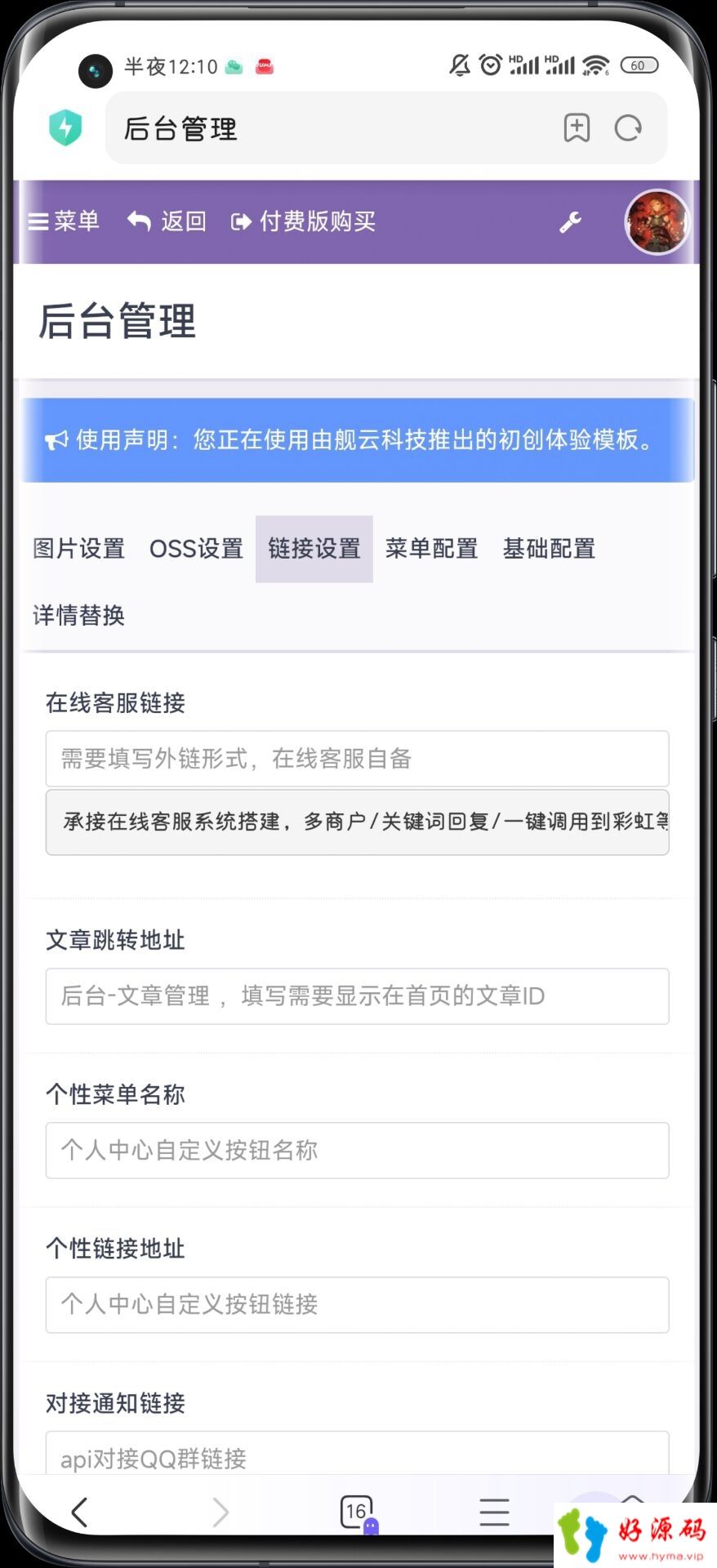Screen dimensions: 717x1568
Task: Focus the 个性链接地址 input field
Action: [357, 1305]
